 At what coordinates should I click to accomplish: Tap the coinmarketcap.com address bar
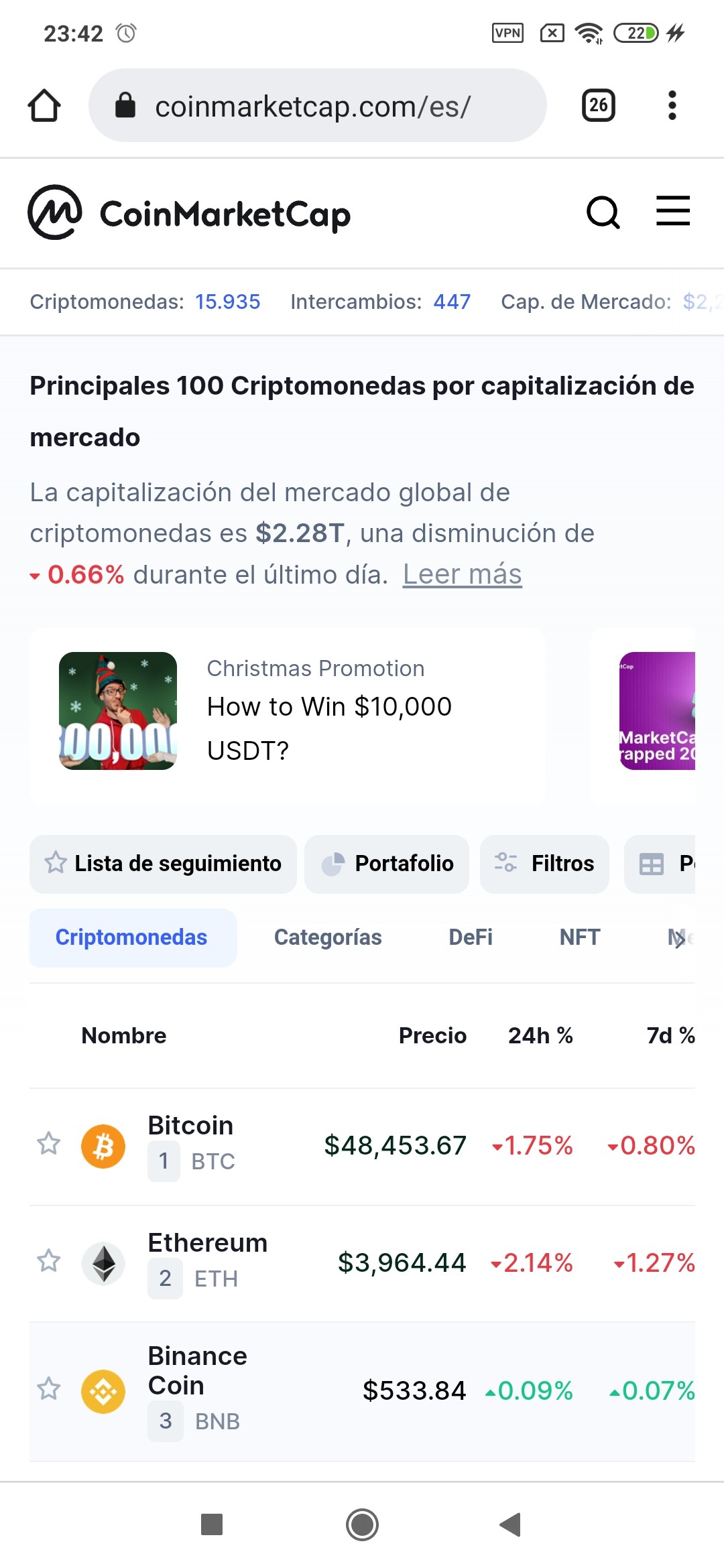pos(318,105)
